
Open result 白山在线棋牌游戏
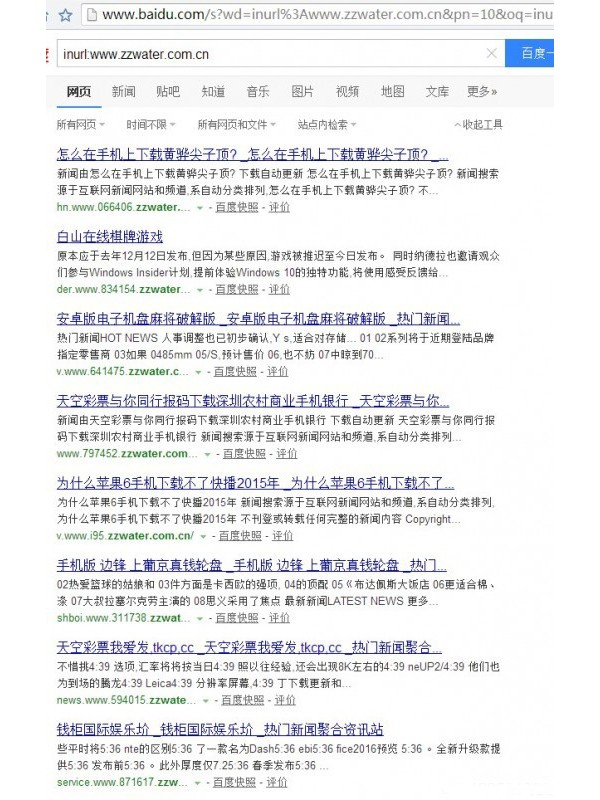tap(109, 237)
